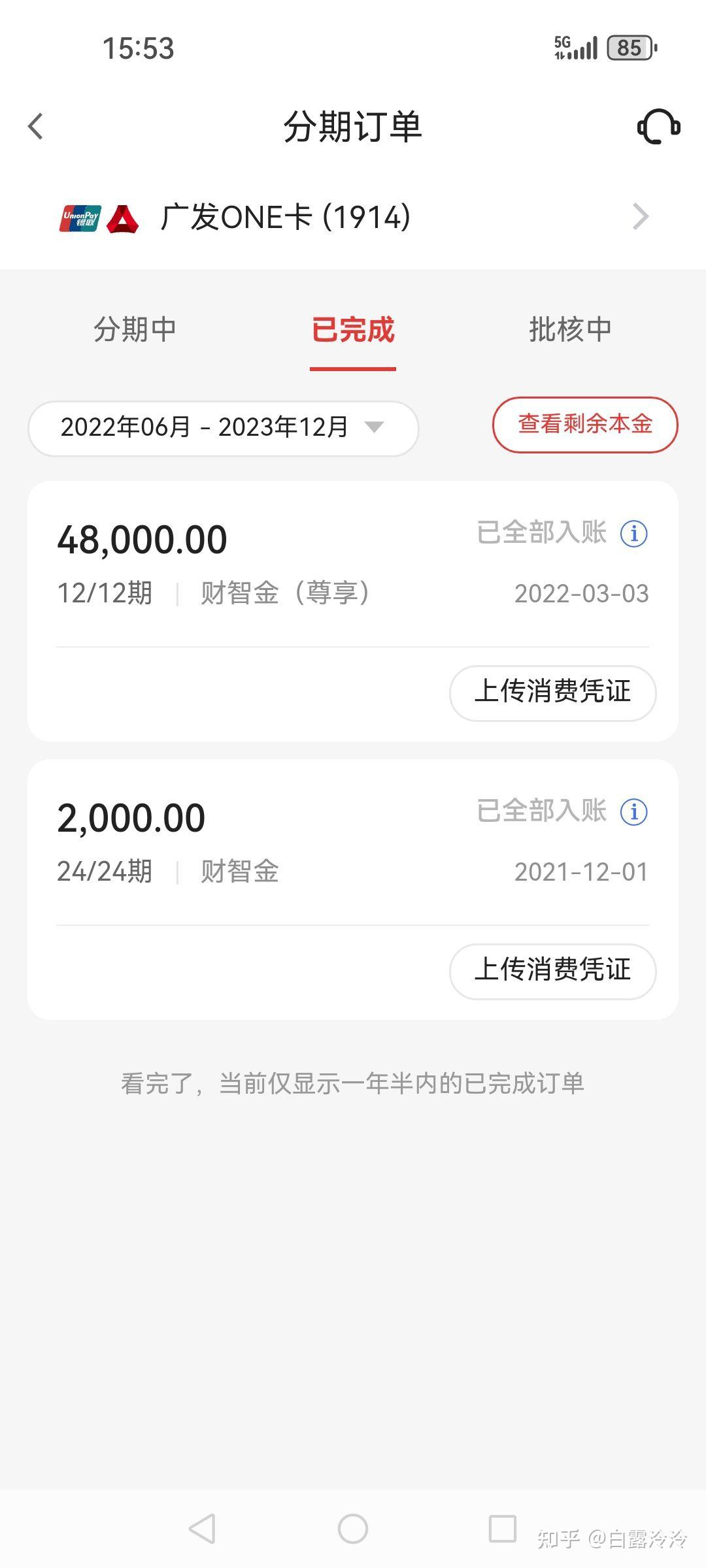
Task: Tap 查看剩余本金 button
Action: tap(585, 425)
